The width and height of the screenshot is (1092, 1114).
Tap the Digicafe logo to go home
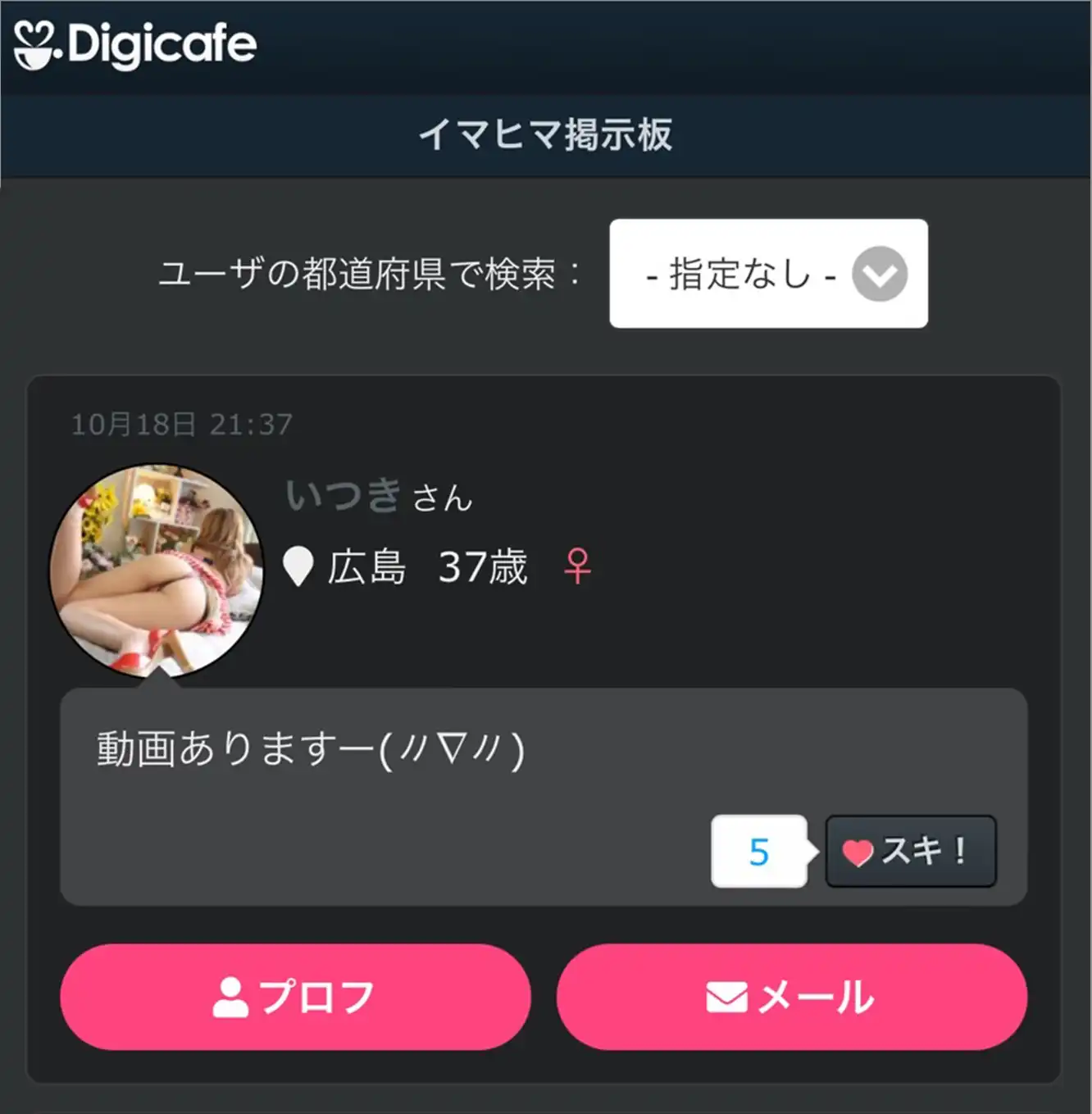(136, 45)
